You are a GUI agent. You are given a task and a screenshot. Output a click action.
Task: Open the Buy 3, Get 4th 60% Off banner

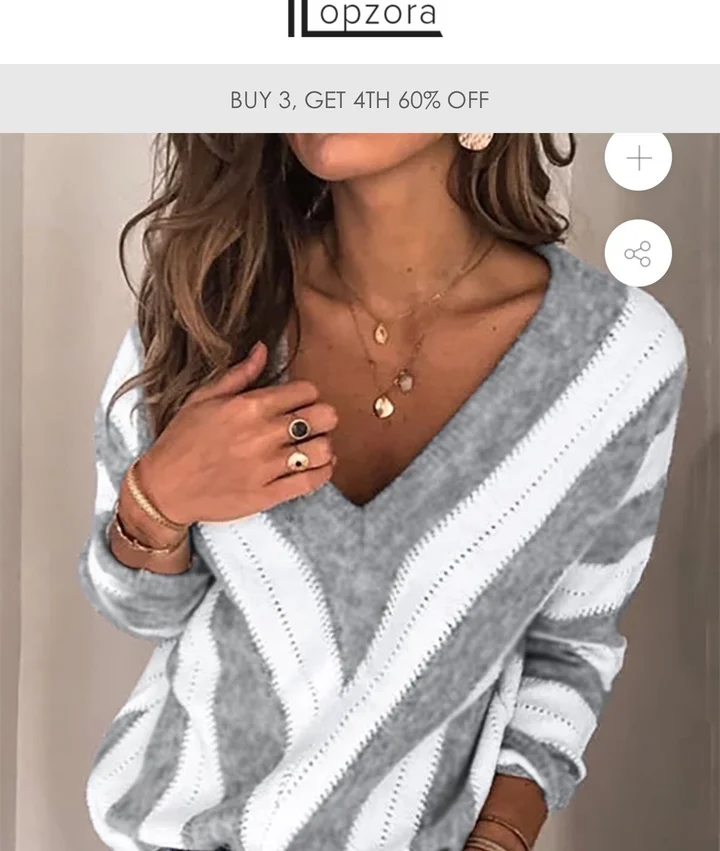click(x=360, y=100)
